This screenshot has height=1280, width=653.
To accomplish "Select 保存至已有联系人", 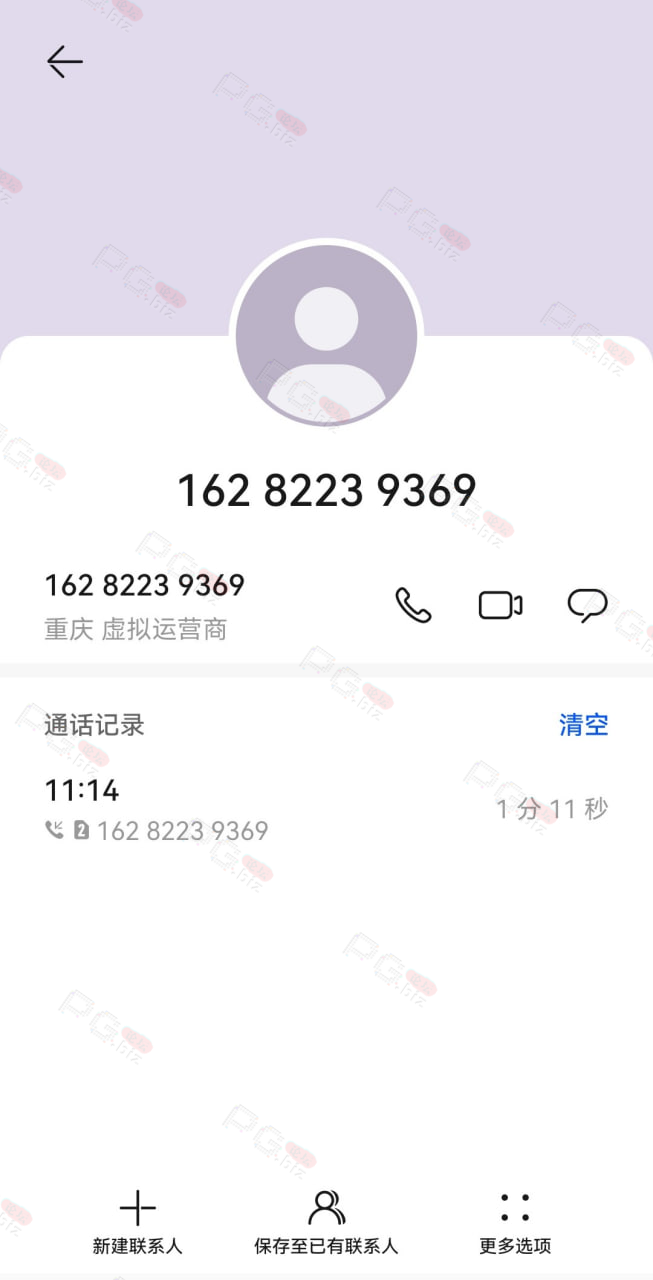I will 326,1222.
